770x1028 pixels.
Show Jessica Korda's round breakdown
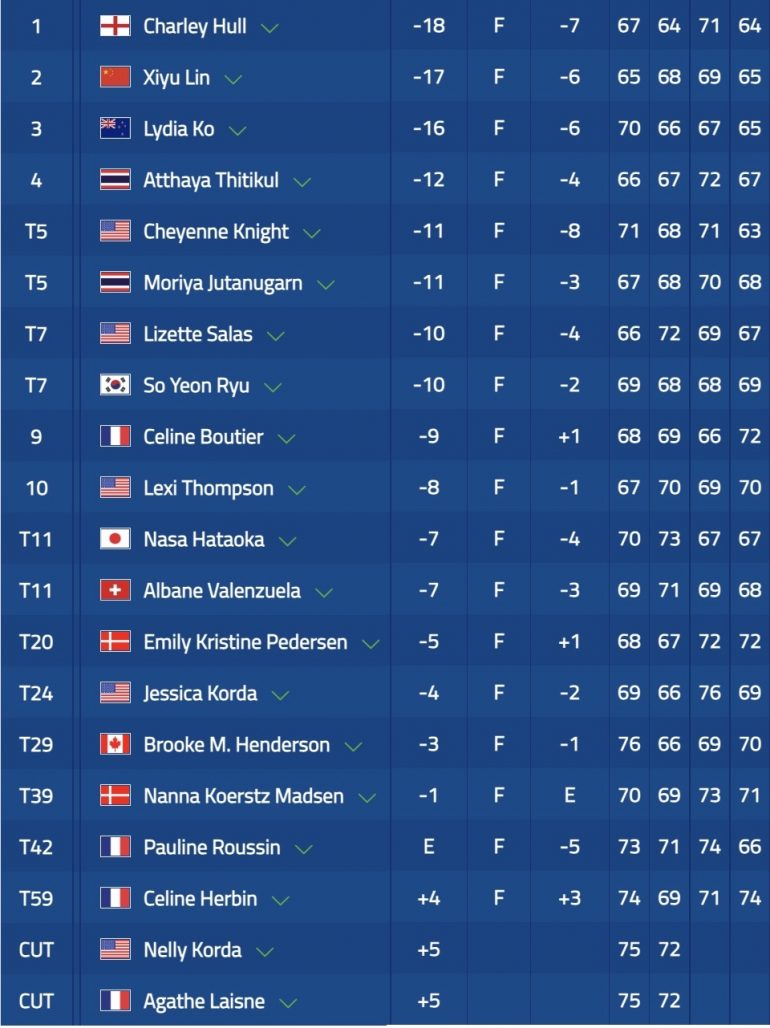[280, 695]
